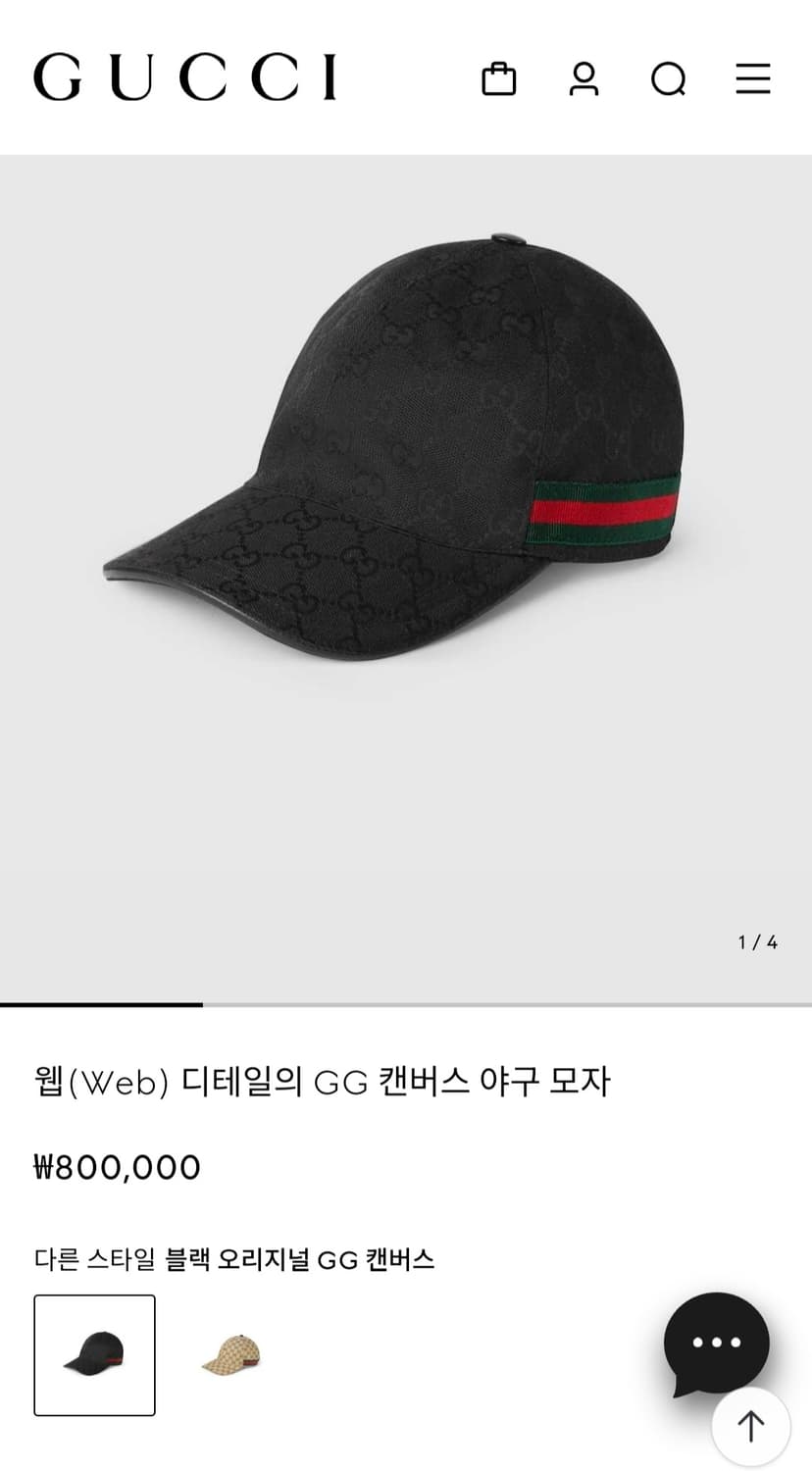Click the 1/4 image counter
Screen dimensions: 812x1471
point(756,942)
